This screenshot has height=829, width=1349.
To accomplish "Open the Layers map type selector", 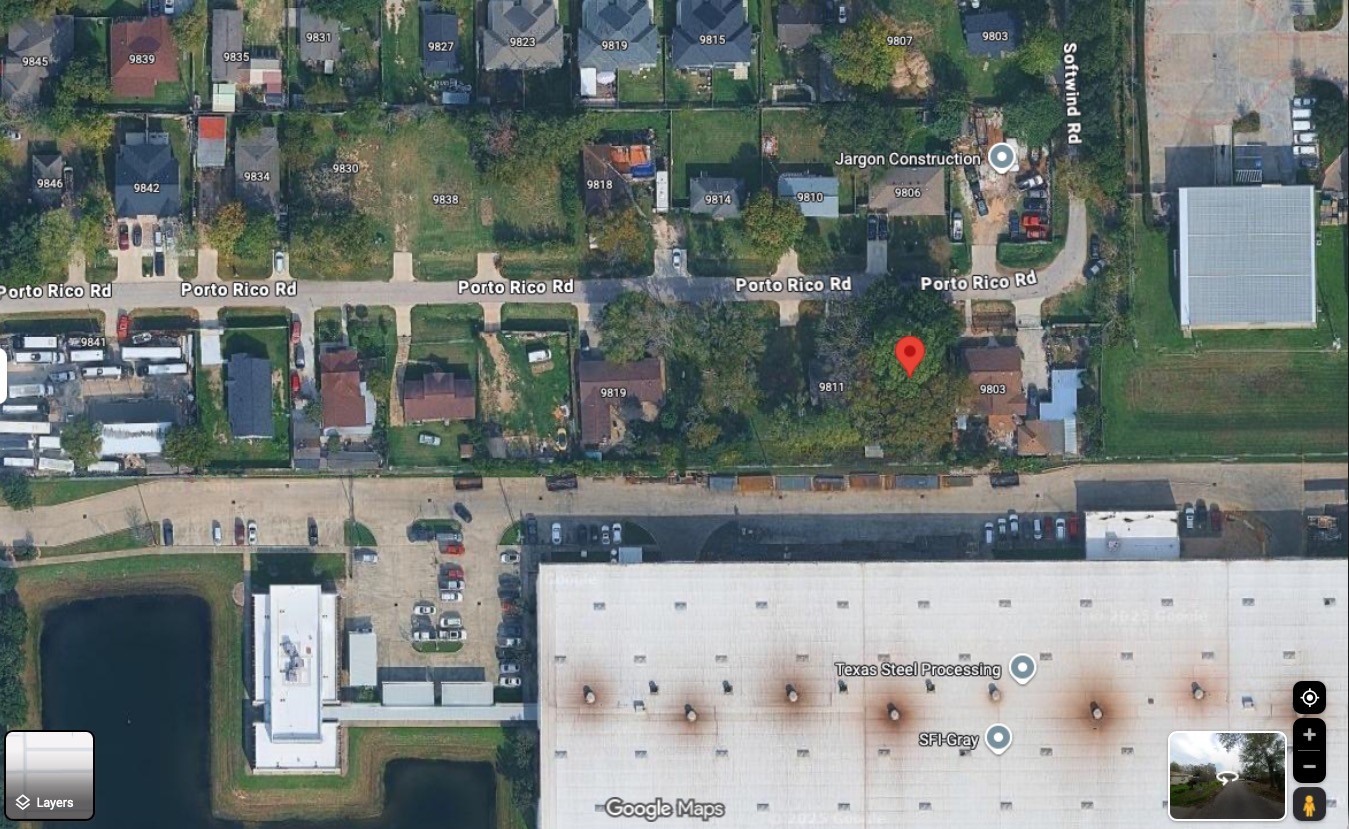I will 50,775.
